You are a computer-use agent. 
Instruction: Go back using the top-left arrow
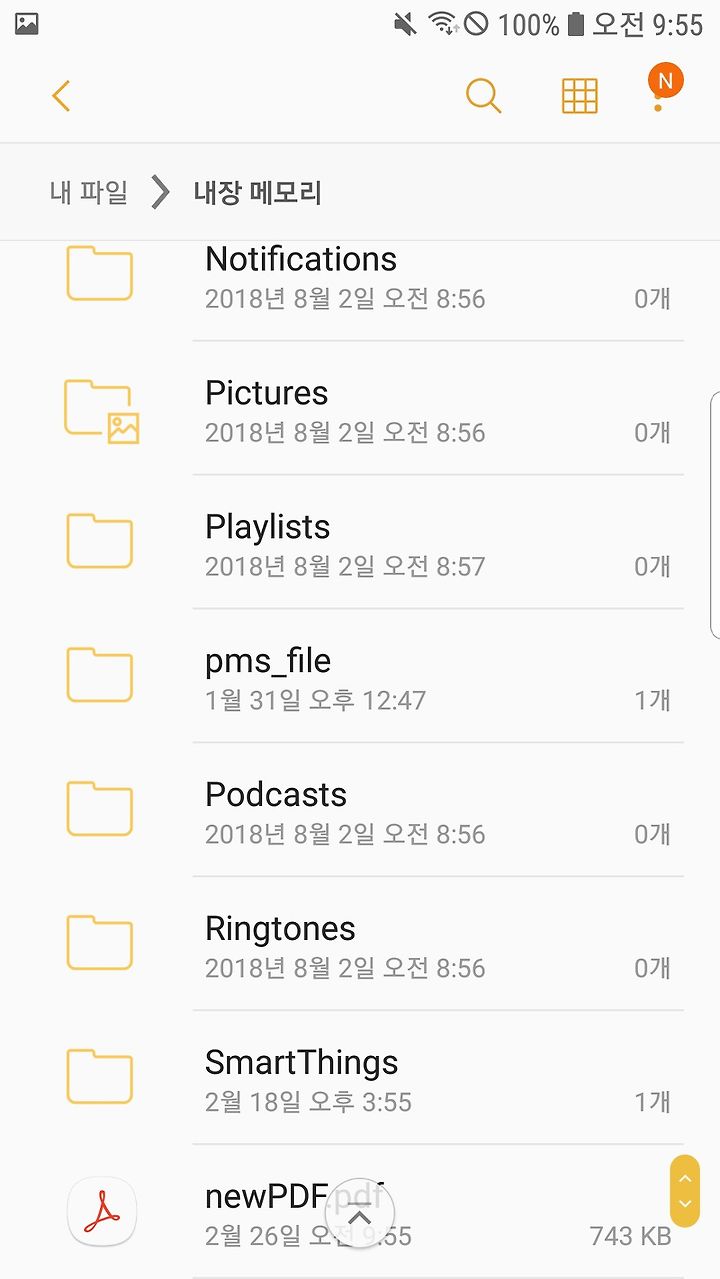(x=61, y=96)
